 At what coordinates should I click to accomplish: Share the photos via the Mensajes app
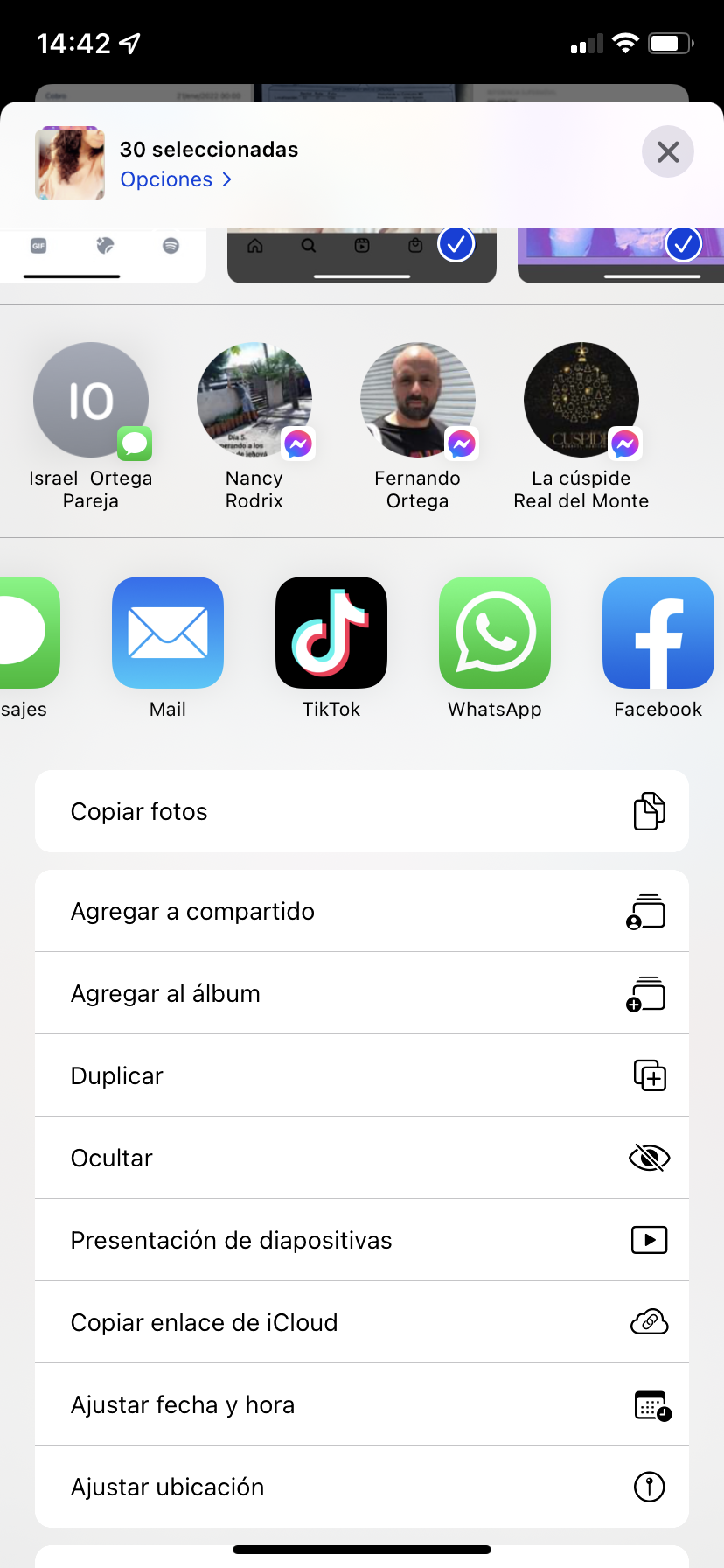coord(24,633)
